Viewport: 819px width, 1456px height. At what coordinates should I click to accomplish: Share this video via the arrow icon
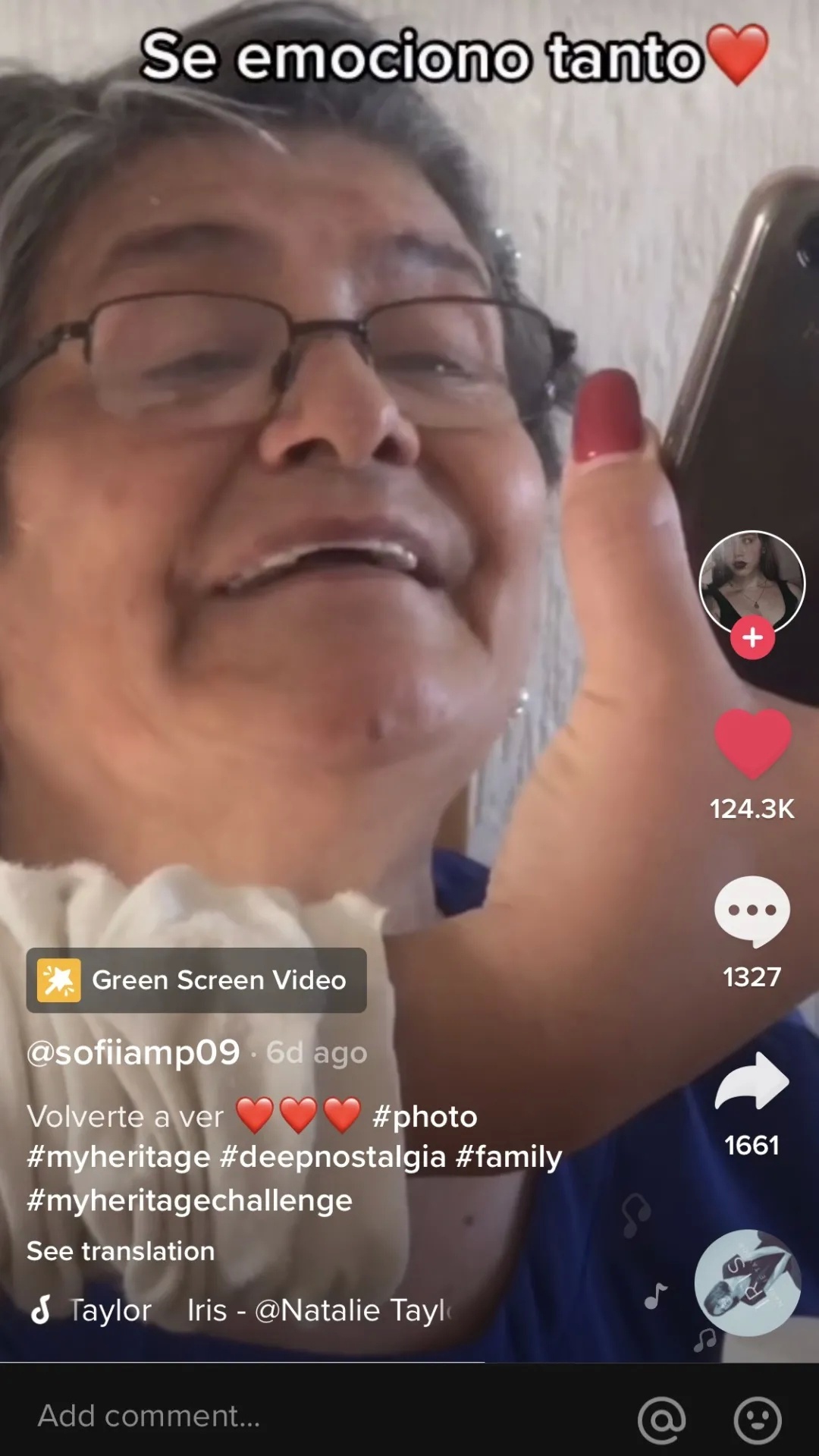pos(752,1081)
